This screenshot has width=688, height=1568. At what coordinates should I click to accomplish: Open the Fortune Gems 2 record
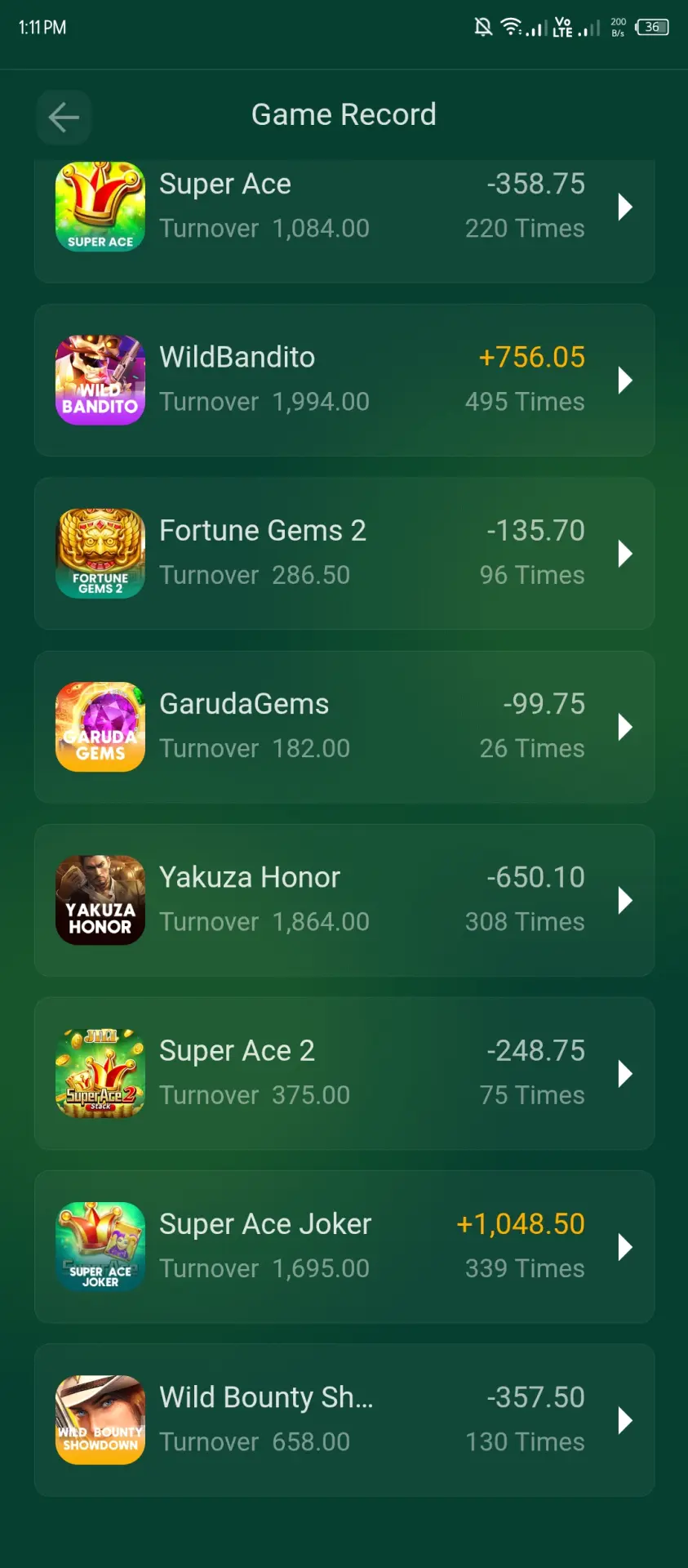344,554
